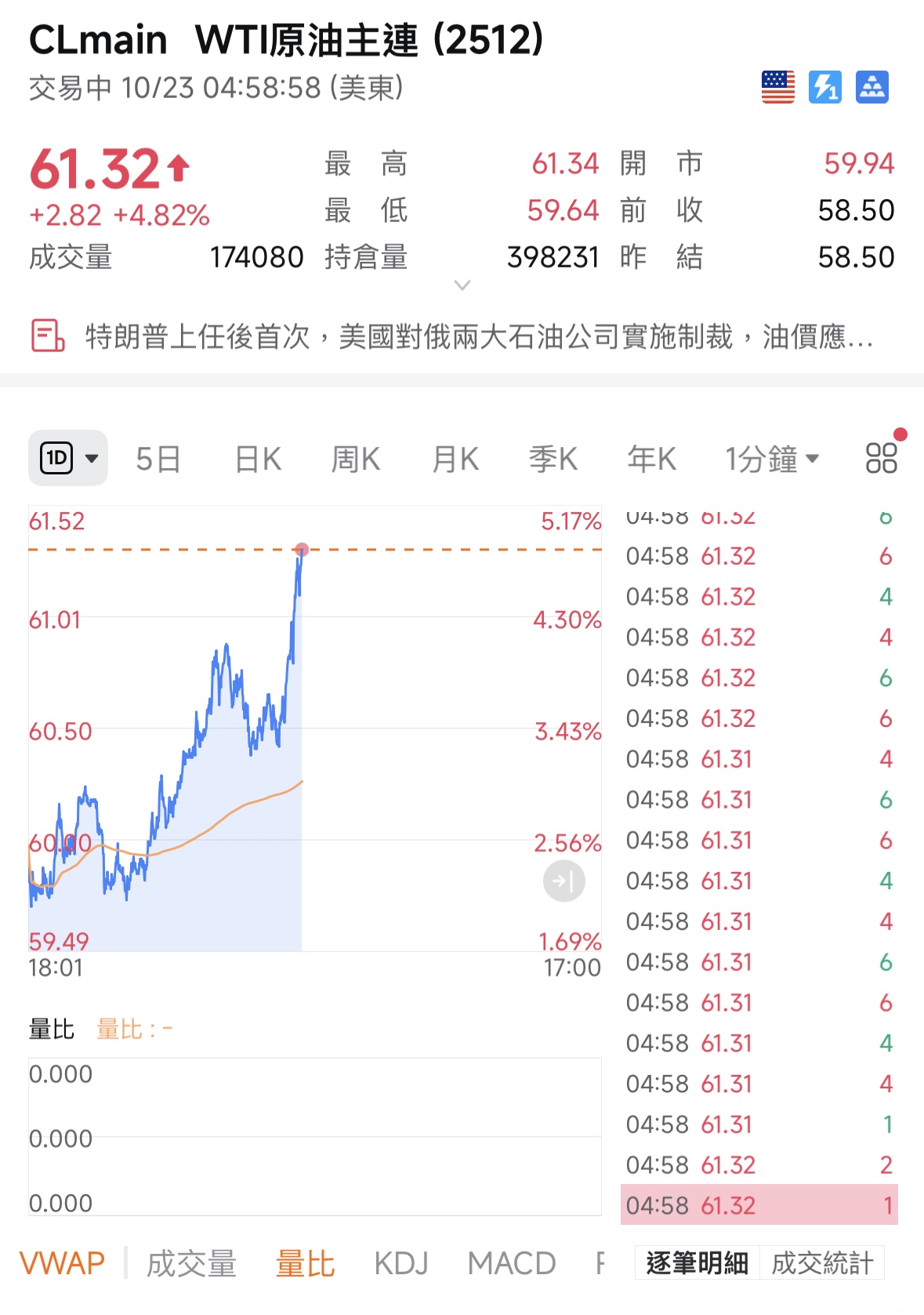This screenshot has height=1315, width=924.
Task: Switch chart to 日K view
Action: click(x=258, y=459)
